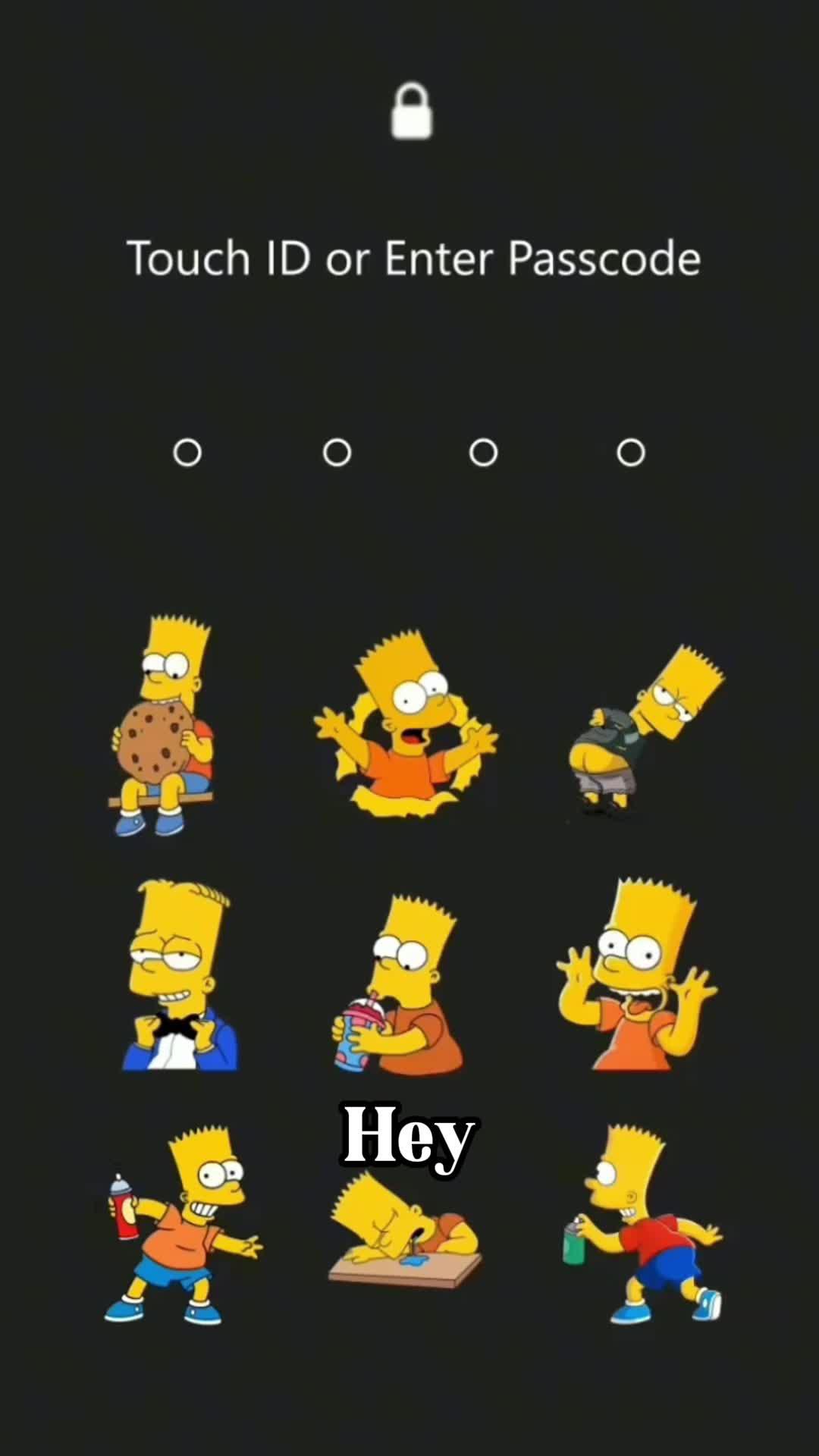819x1456 pixels.
Task: Tap Bart adjusting his bow tie key
Action: point(179,977)
